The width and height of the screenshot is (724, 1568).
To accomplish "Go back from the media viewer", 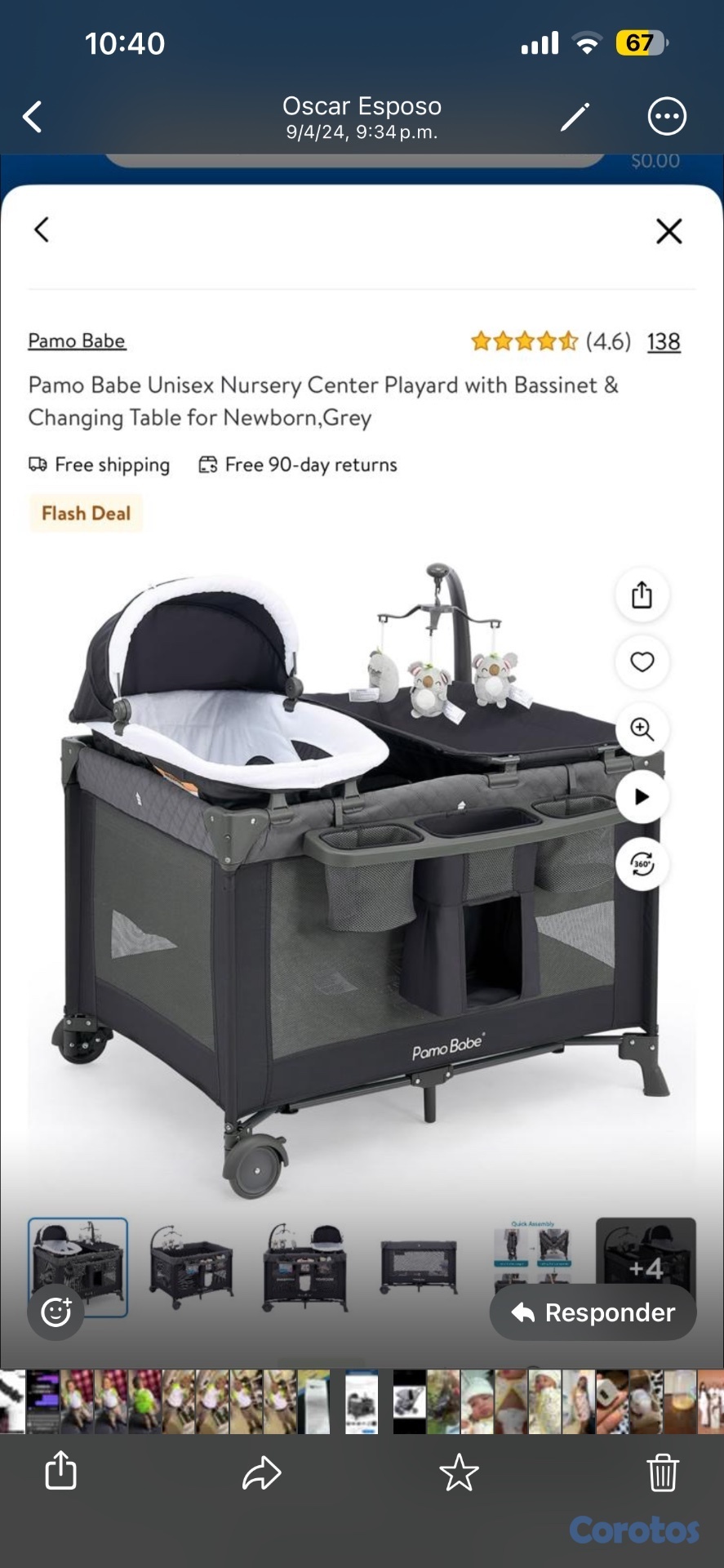I will pyautogui.click(x=33, y=117).
